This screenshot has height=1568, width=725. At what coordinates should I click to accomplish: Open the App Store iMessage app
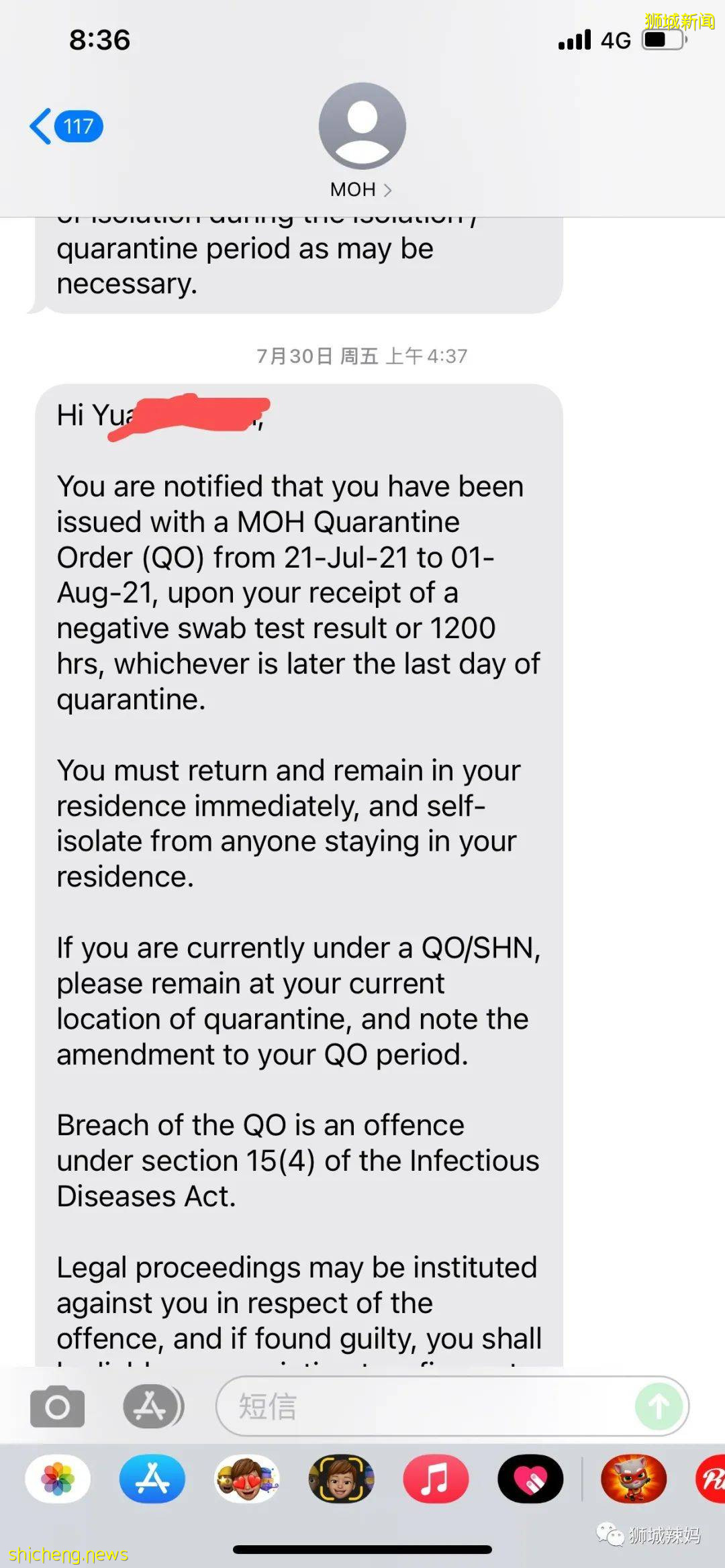[x=152, y=1479]
